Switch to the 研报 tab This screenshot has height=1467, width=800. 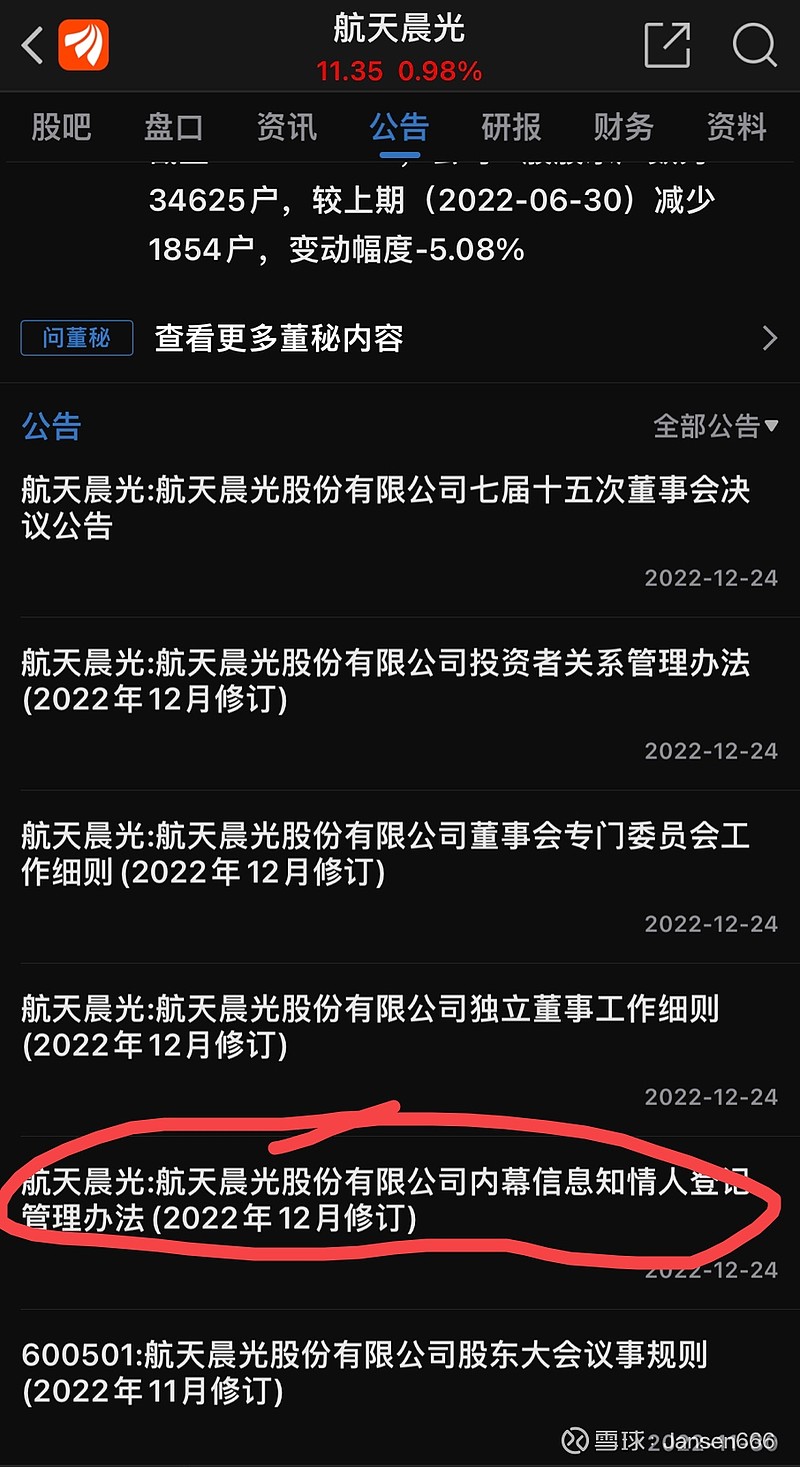tap(511, 127)
